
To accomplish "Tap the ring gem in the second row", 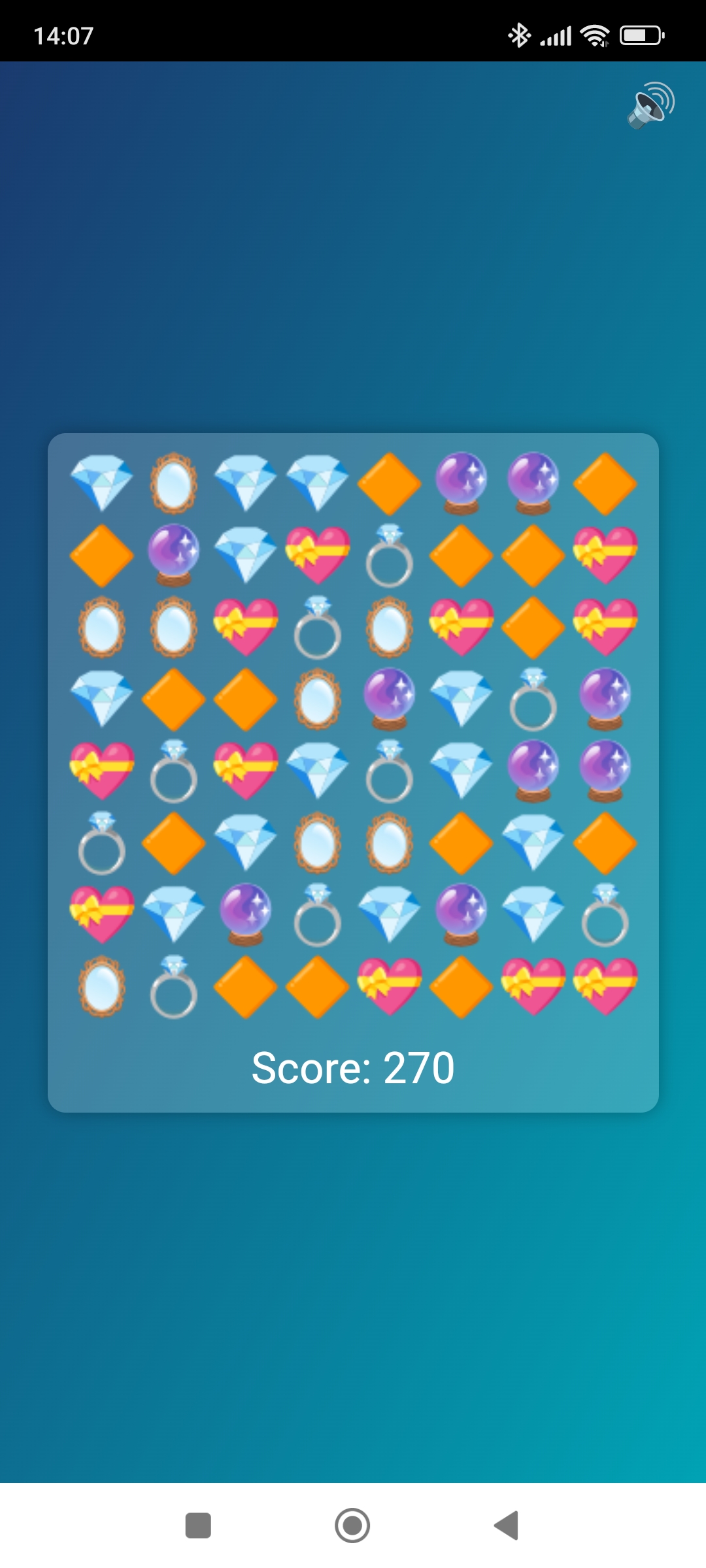I will tap(390, 555).
